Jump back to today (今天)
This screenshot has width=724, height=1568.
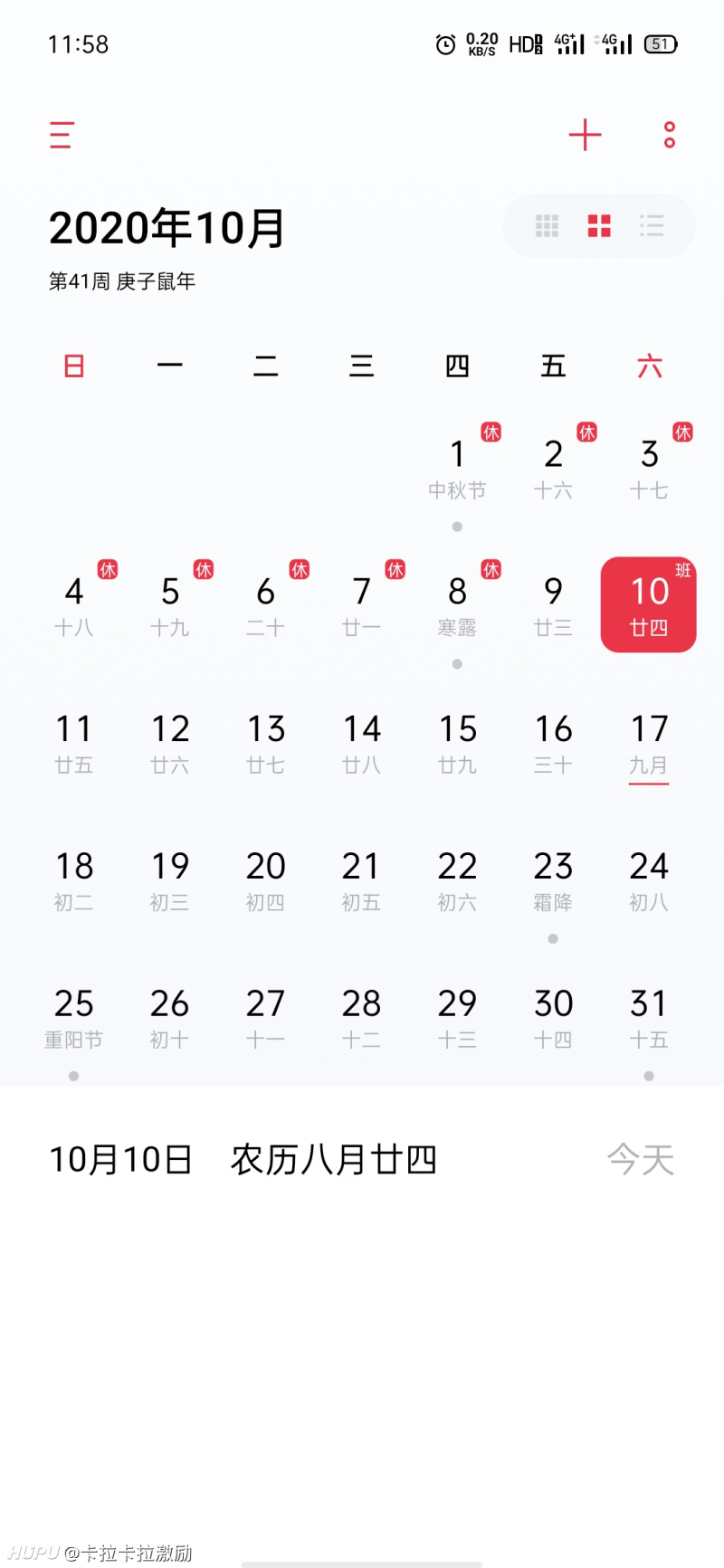pyautogui.click(x=641, y=1159)
